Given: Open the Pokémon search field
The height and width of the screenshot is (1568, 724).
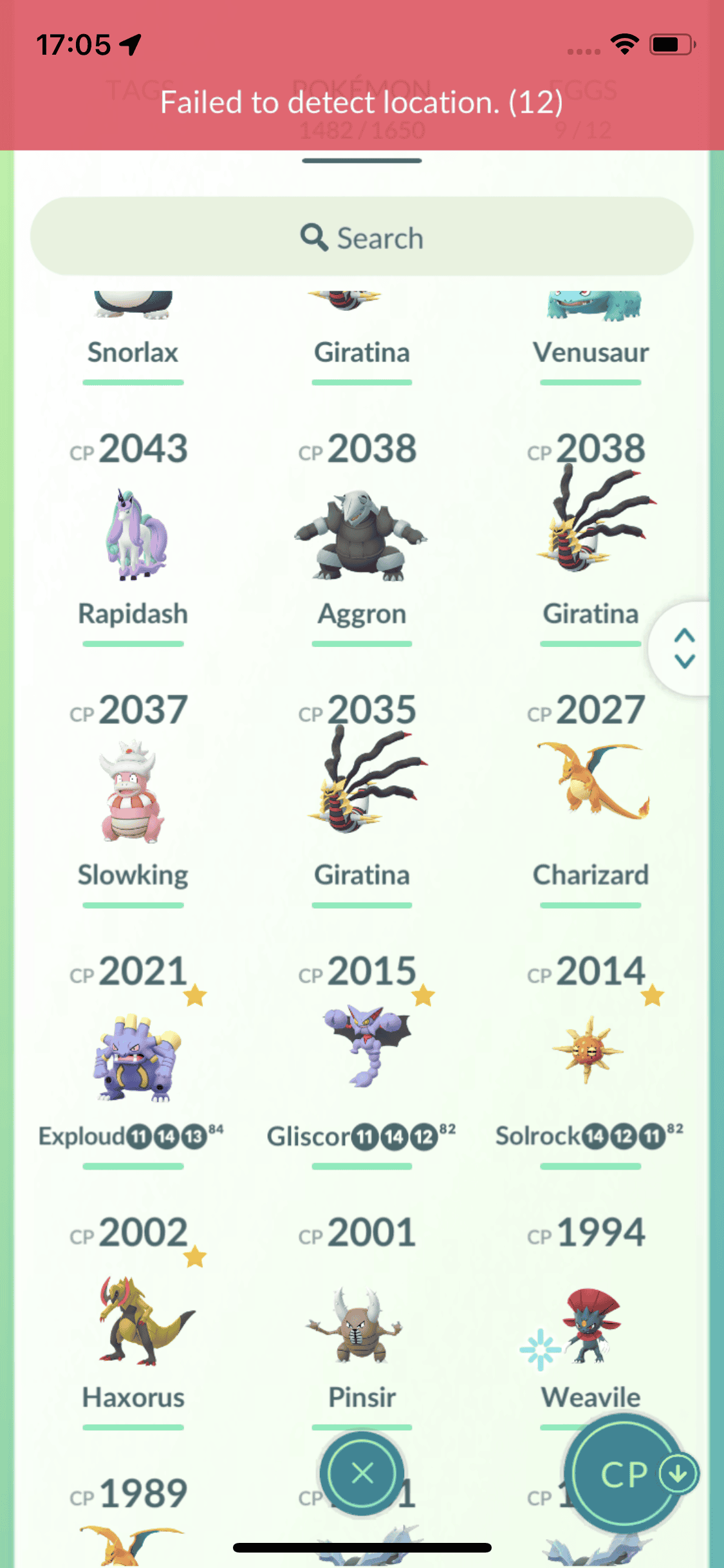Looking at the screenshot, I should pyautogui.click(x=362, y=237).
